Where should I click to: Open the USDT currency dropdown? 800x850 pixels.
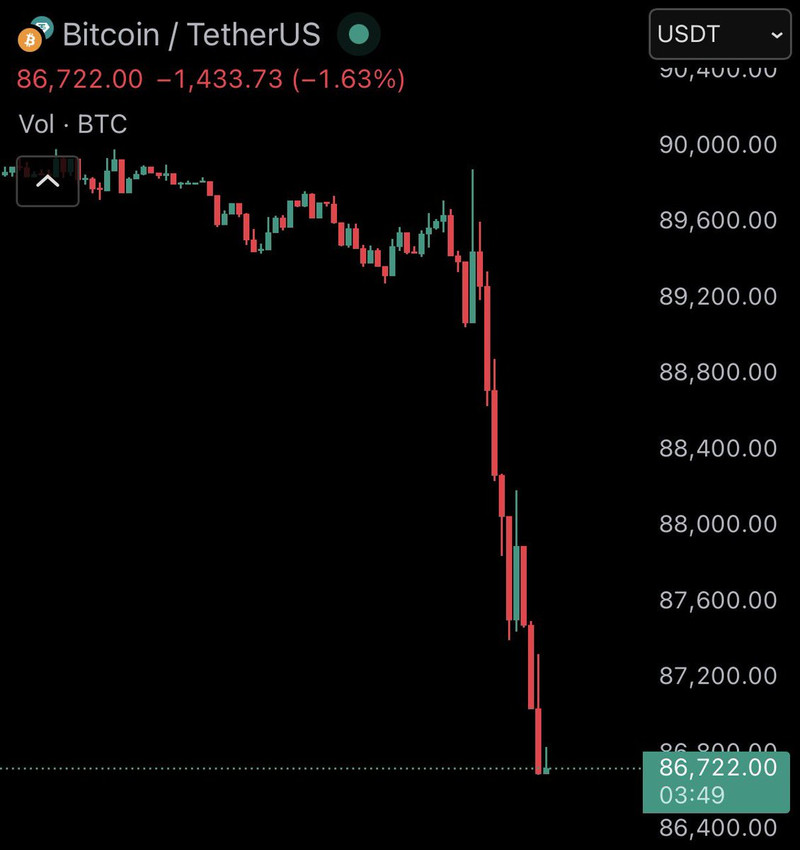(x=718, y=35)
